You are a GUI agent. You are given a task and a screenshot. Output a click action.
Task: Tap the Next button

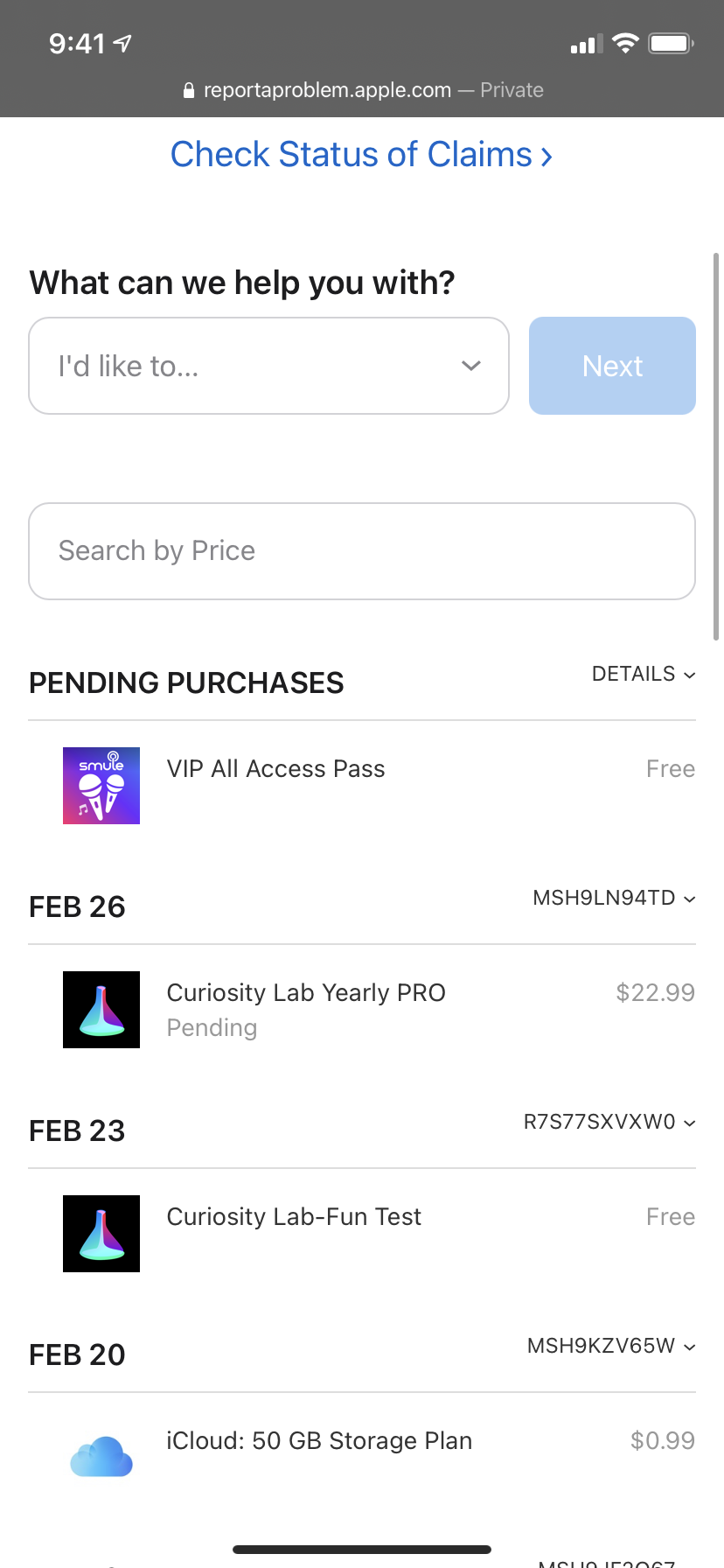612,366
